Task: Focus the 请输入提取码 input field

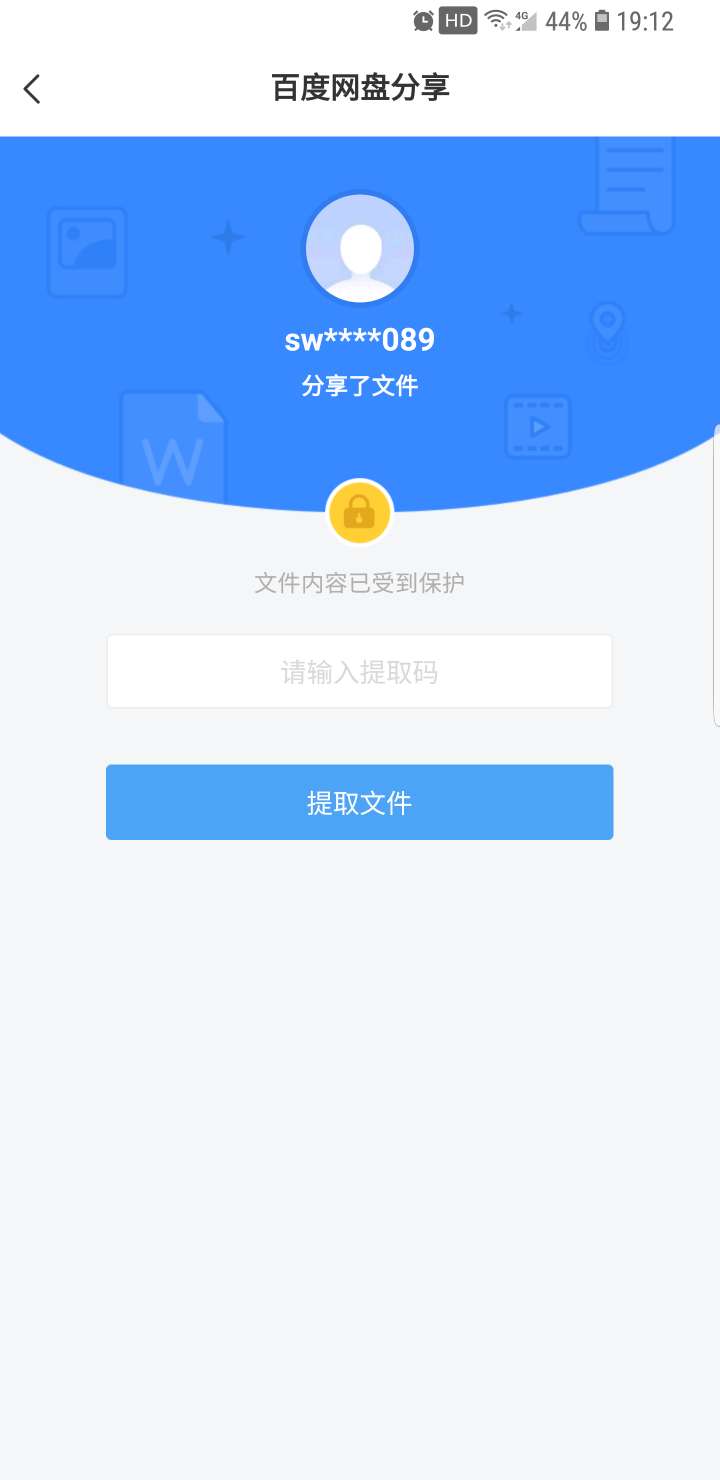Action: (x=359, y=672)
